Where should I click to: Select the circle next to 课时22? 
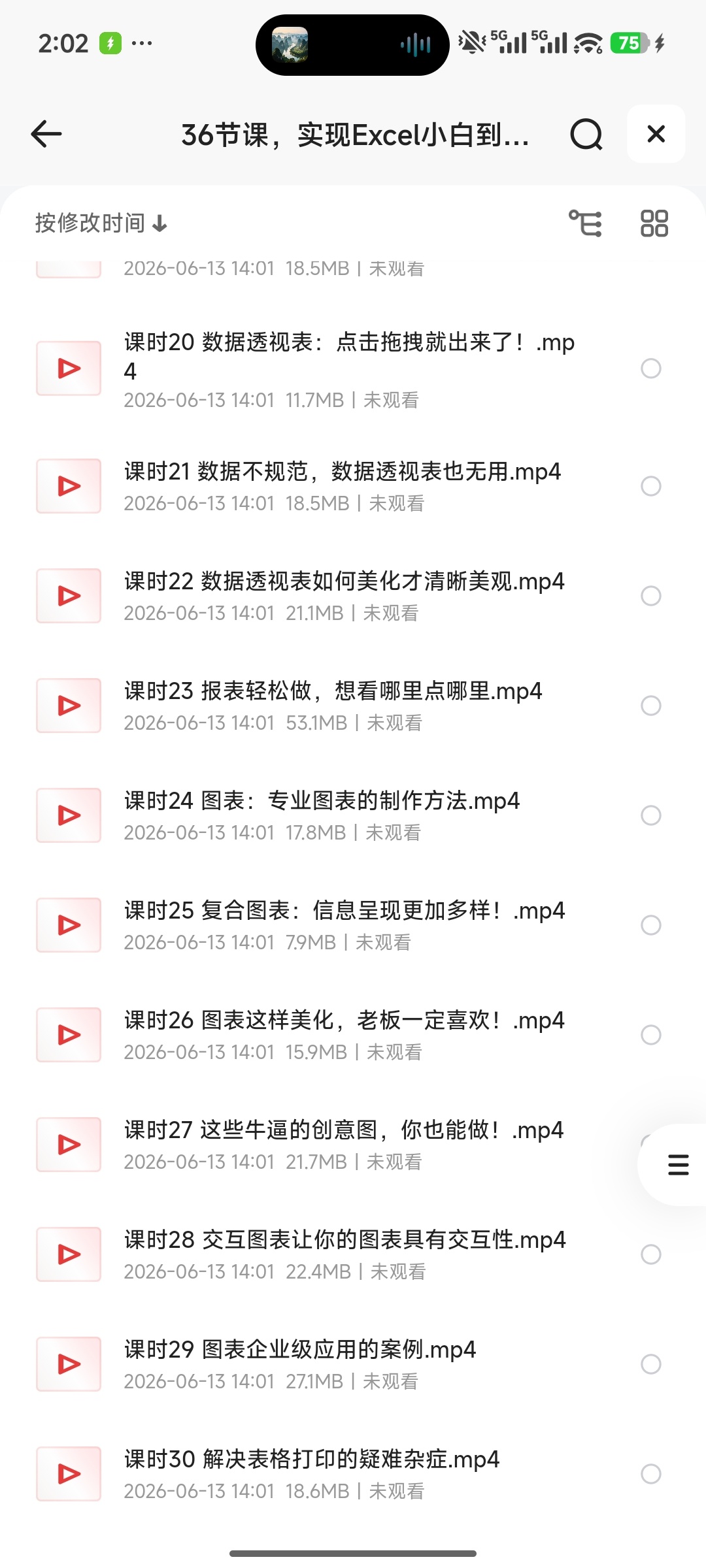(651, 596)
